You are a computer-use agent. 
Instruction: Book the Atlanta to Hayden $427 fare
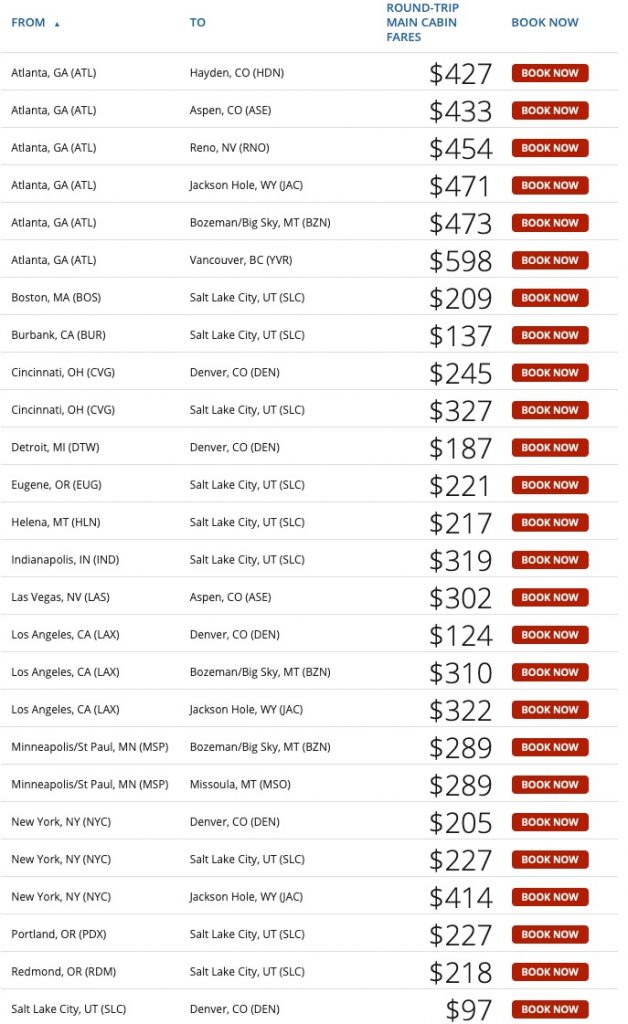point(549,73)
